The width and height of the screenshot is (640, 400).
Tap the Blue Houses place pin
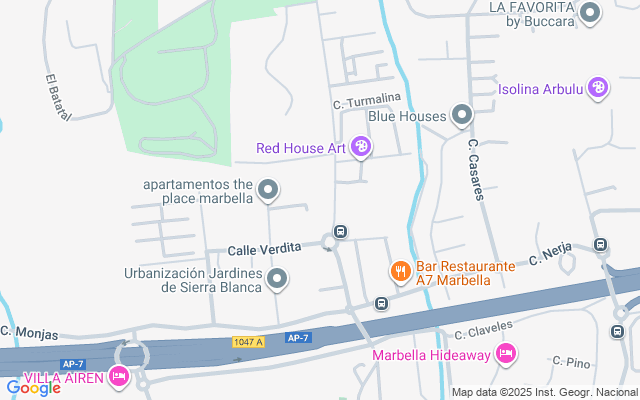point(461,116)
